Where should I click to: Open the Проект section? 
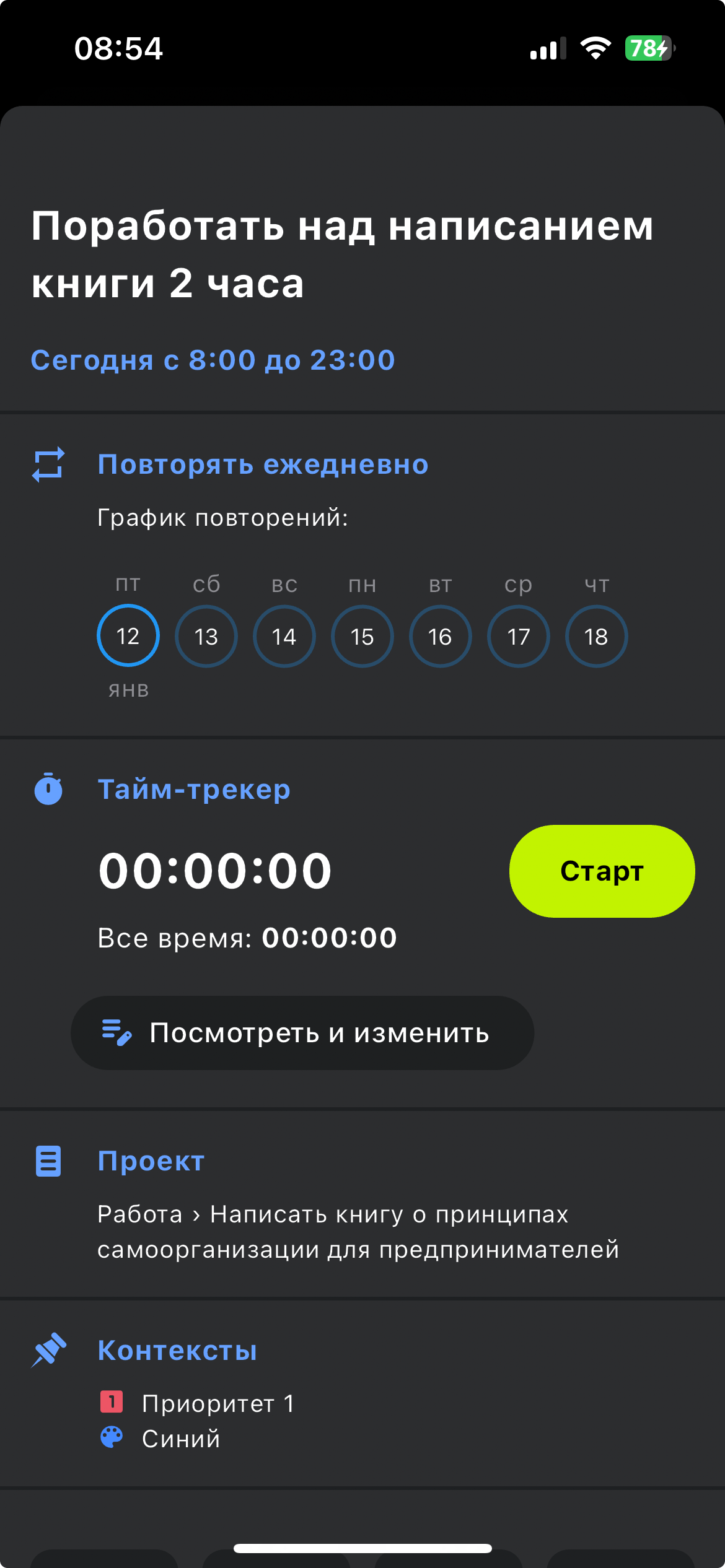pyautogui.click(x=151, y=1161)
